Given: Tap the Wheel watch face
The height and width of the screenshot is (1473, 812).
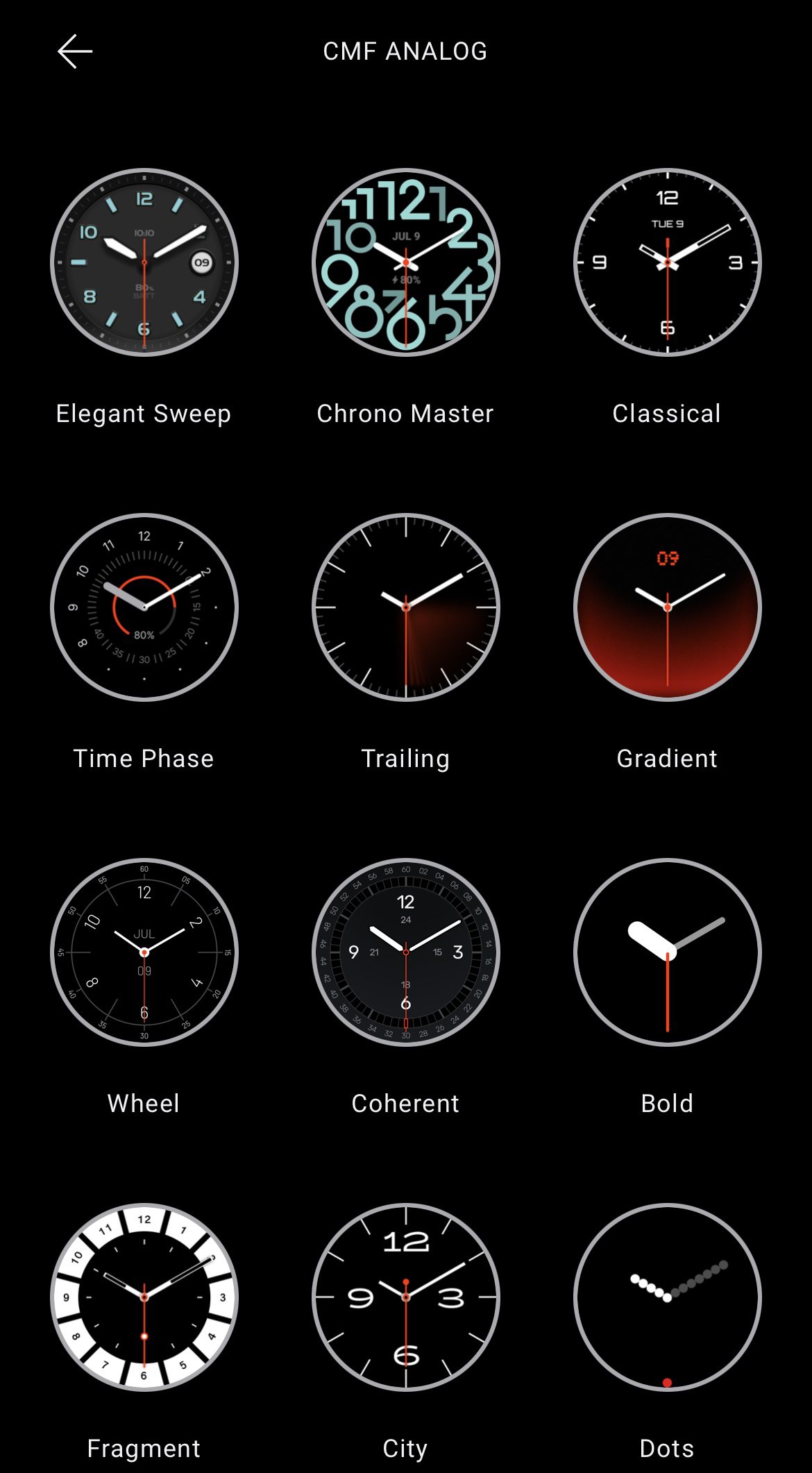Looking at the screenshot, I should (144, 952).
